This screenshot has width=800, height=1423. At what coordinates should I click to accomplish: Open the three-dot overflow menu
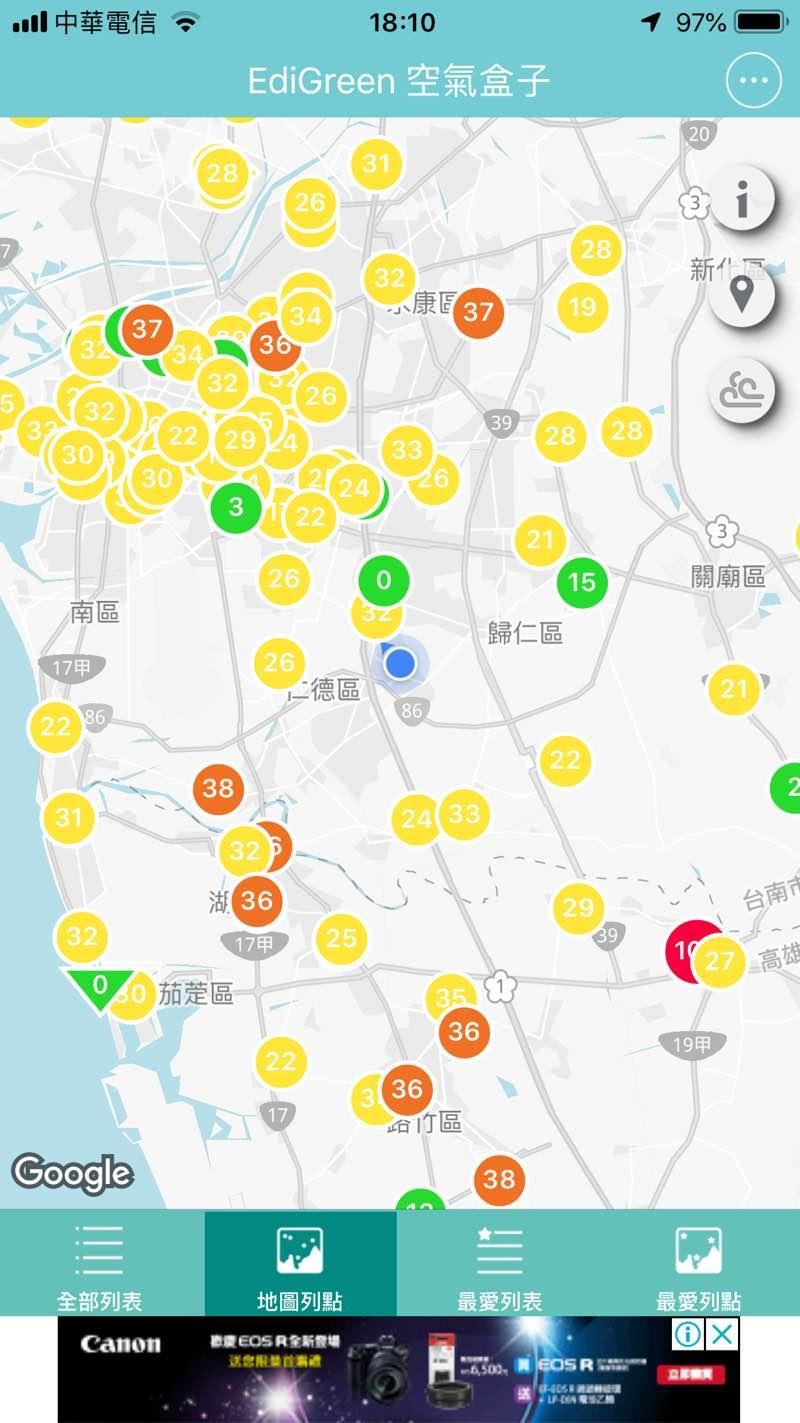[753, 82]
